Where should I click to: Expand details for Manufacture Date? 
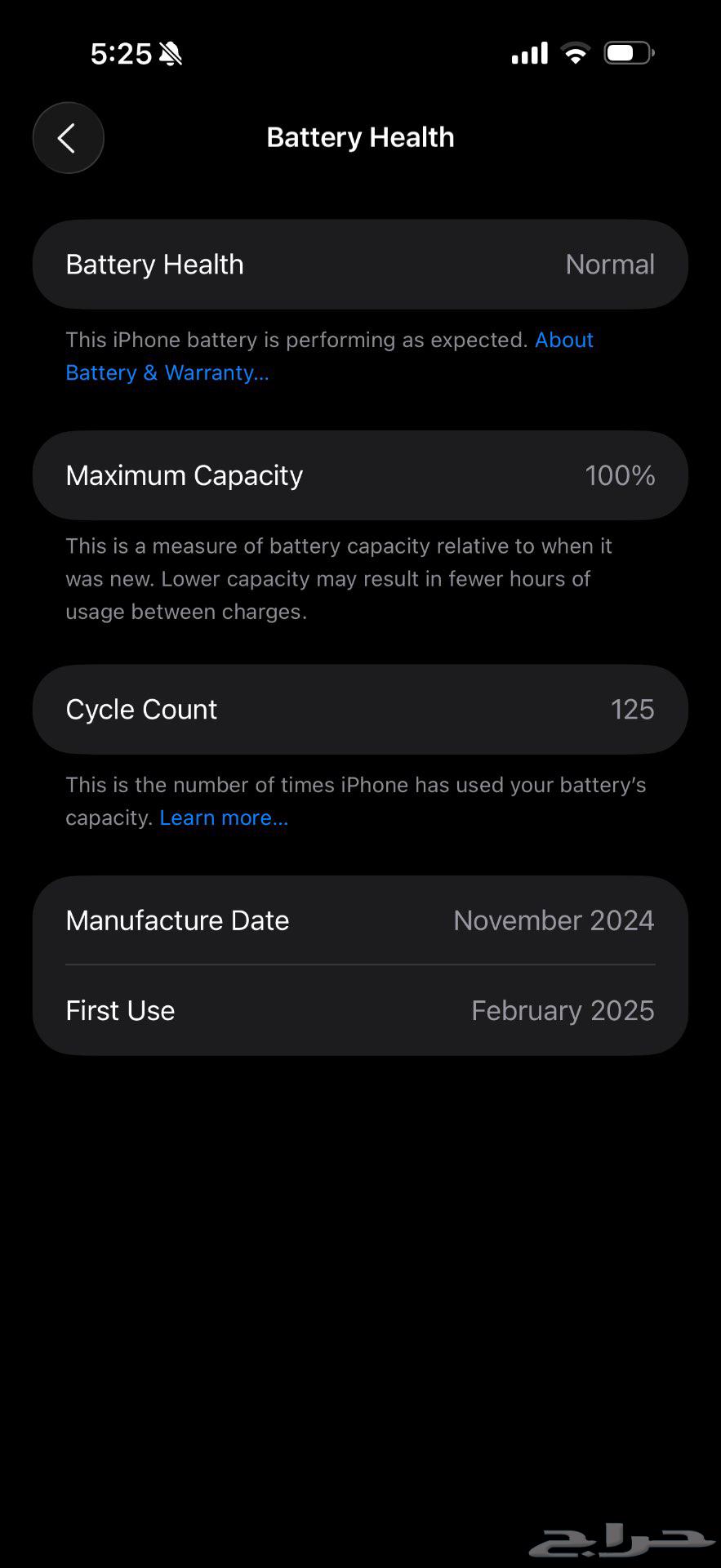coord(360,920)
